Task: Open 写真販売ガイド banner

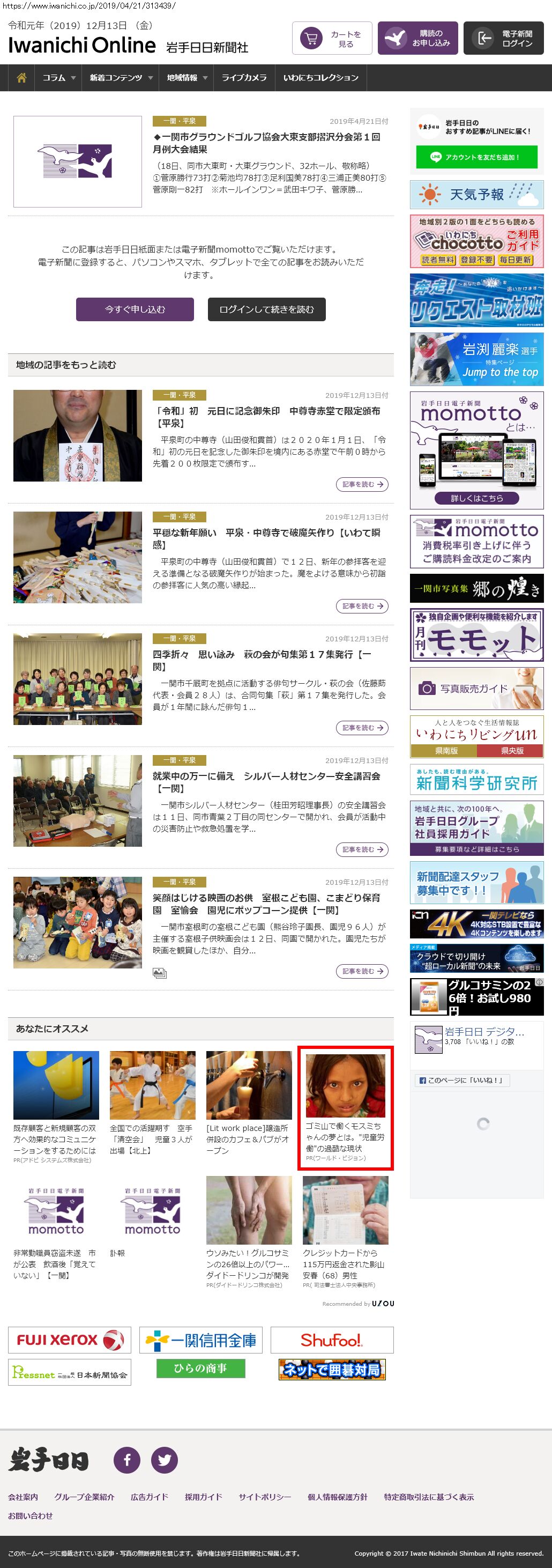Action: pos(476,689)
